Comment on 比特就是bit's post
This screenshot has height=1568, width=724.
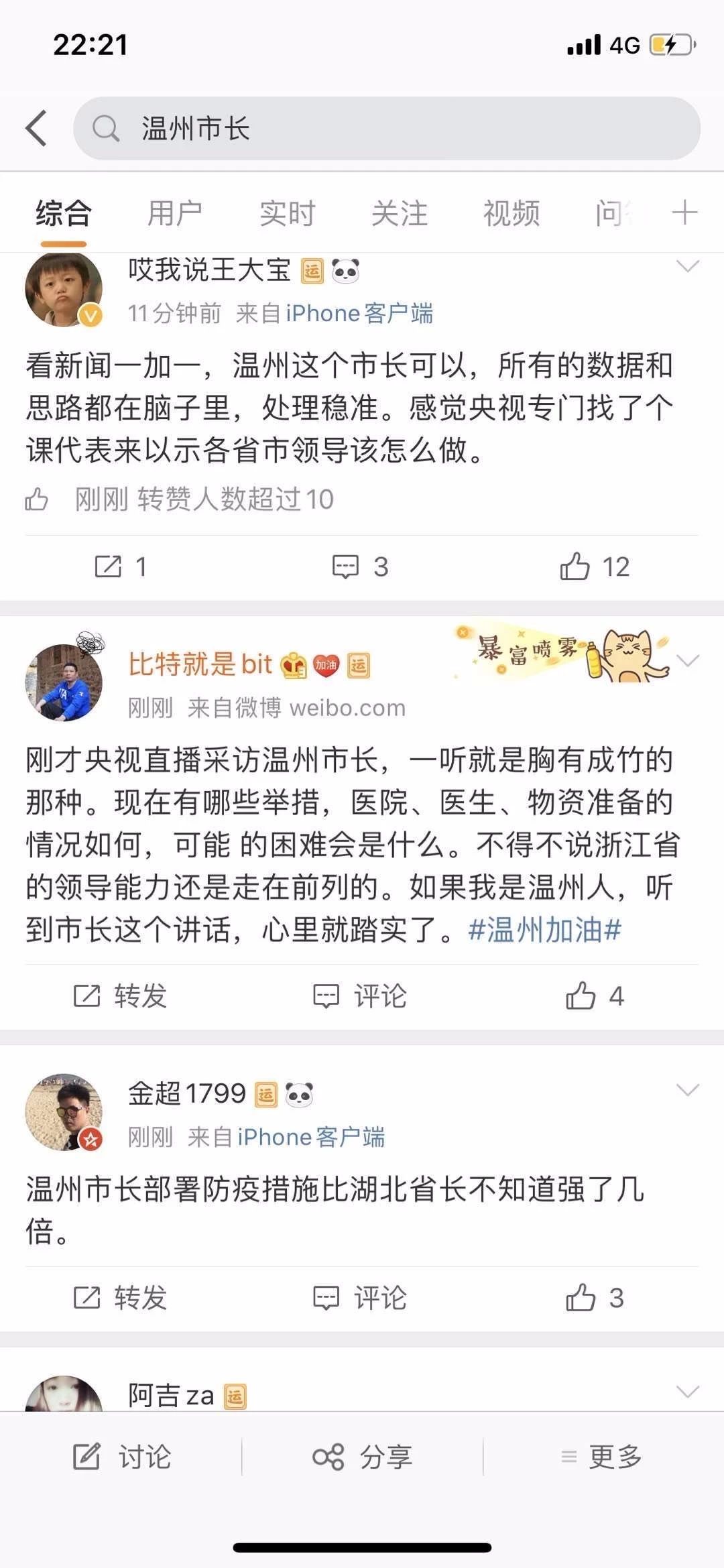click(x=361, y=996)
